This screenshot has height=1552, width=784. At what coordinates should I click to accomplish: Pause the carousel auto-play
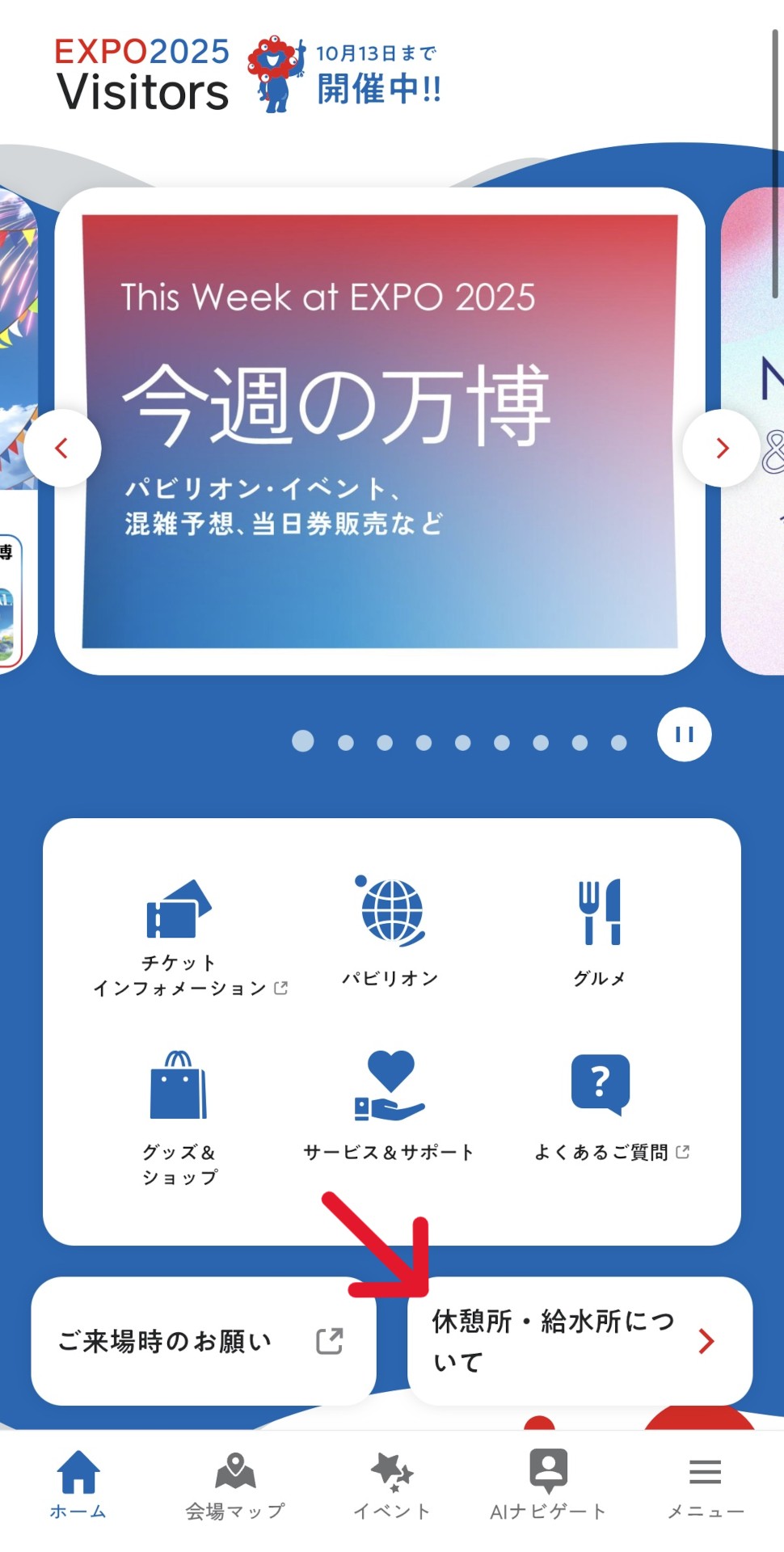pos(685,732)
